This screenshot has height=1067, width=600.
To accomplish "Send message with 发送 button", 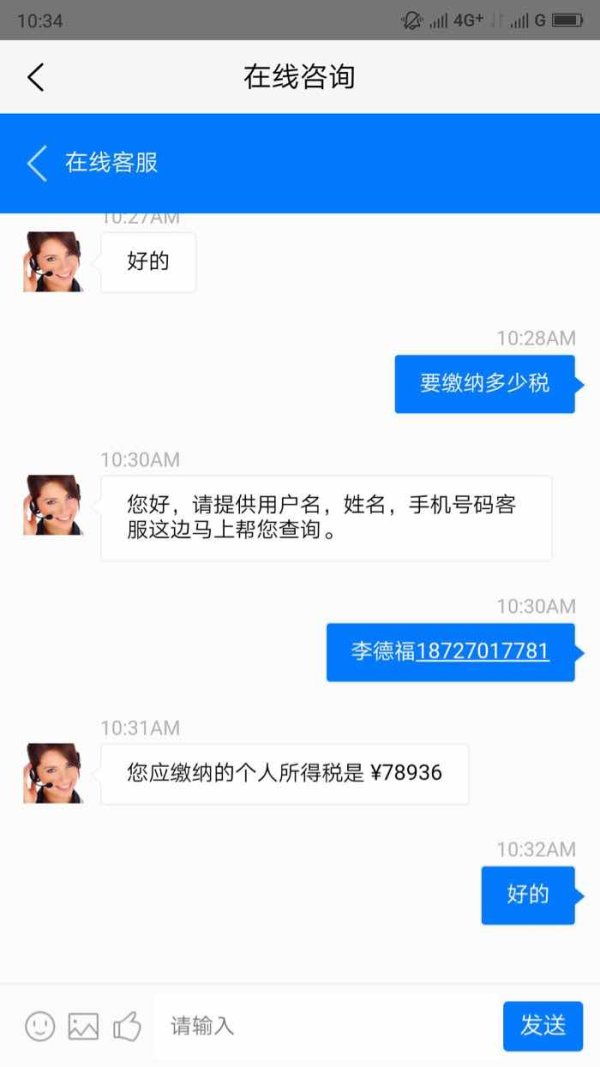I will pos(543,1025).
